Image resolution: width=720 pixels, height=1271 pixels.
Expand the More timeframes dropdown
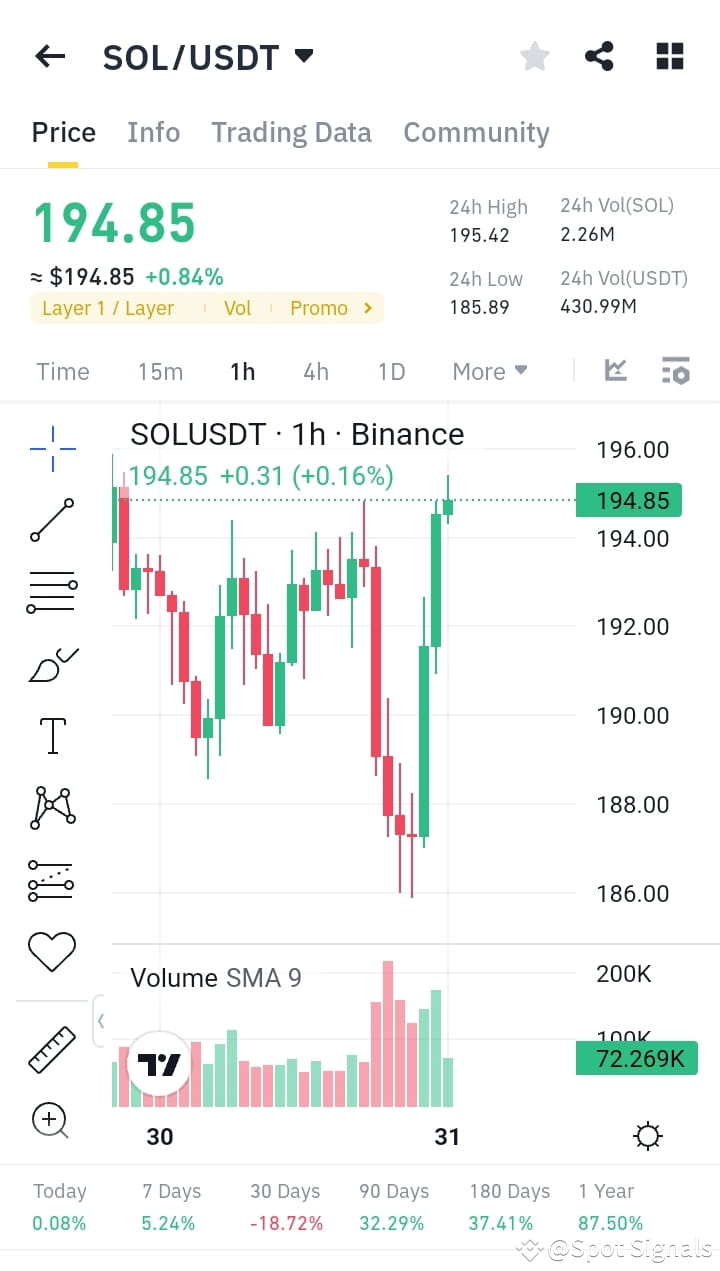(x=489, y=370)
